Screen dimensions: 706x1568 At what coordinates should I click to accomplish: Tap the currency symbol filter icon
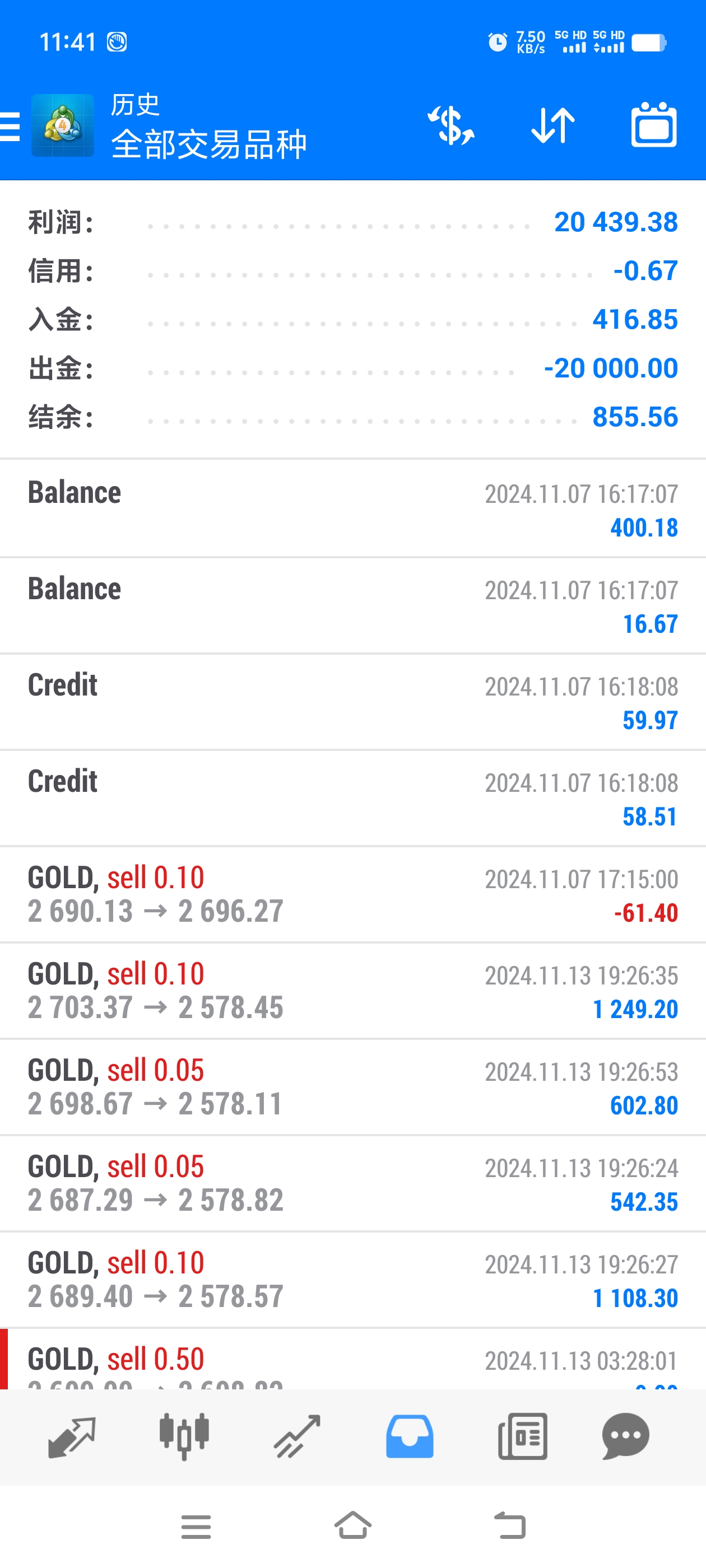tap(450, 125)
